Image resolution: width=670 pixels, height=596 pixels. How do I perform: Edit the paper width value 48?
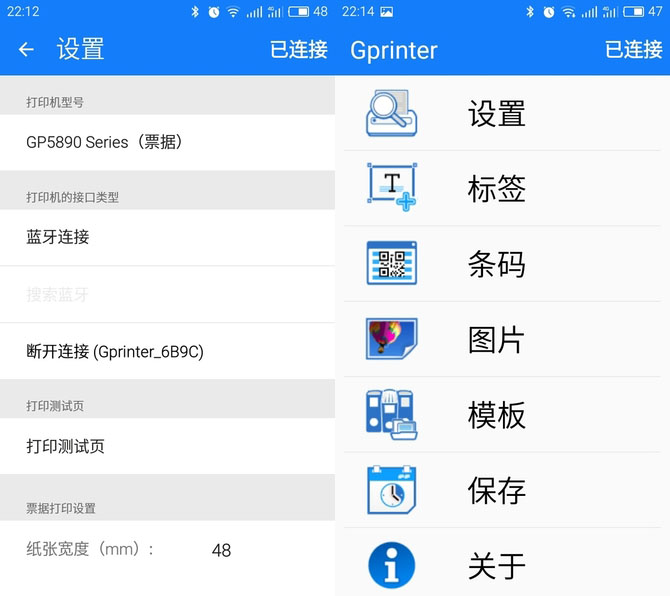click(221, 550)
